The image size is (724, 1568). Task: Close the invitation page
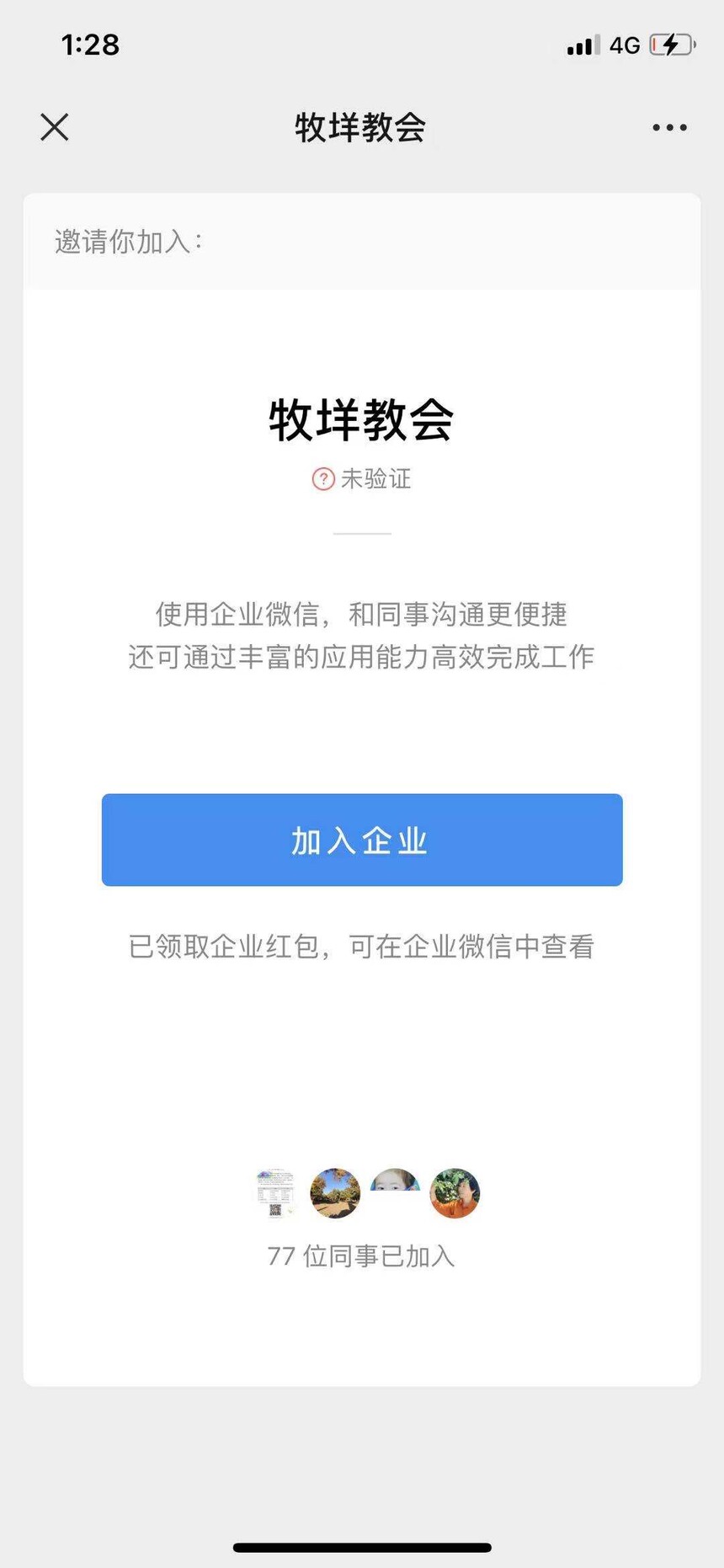coord(55,127)
